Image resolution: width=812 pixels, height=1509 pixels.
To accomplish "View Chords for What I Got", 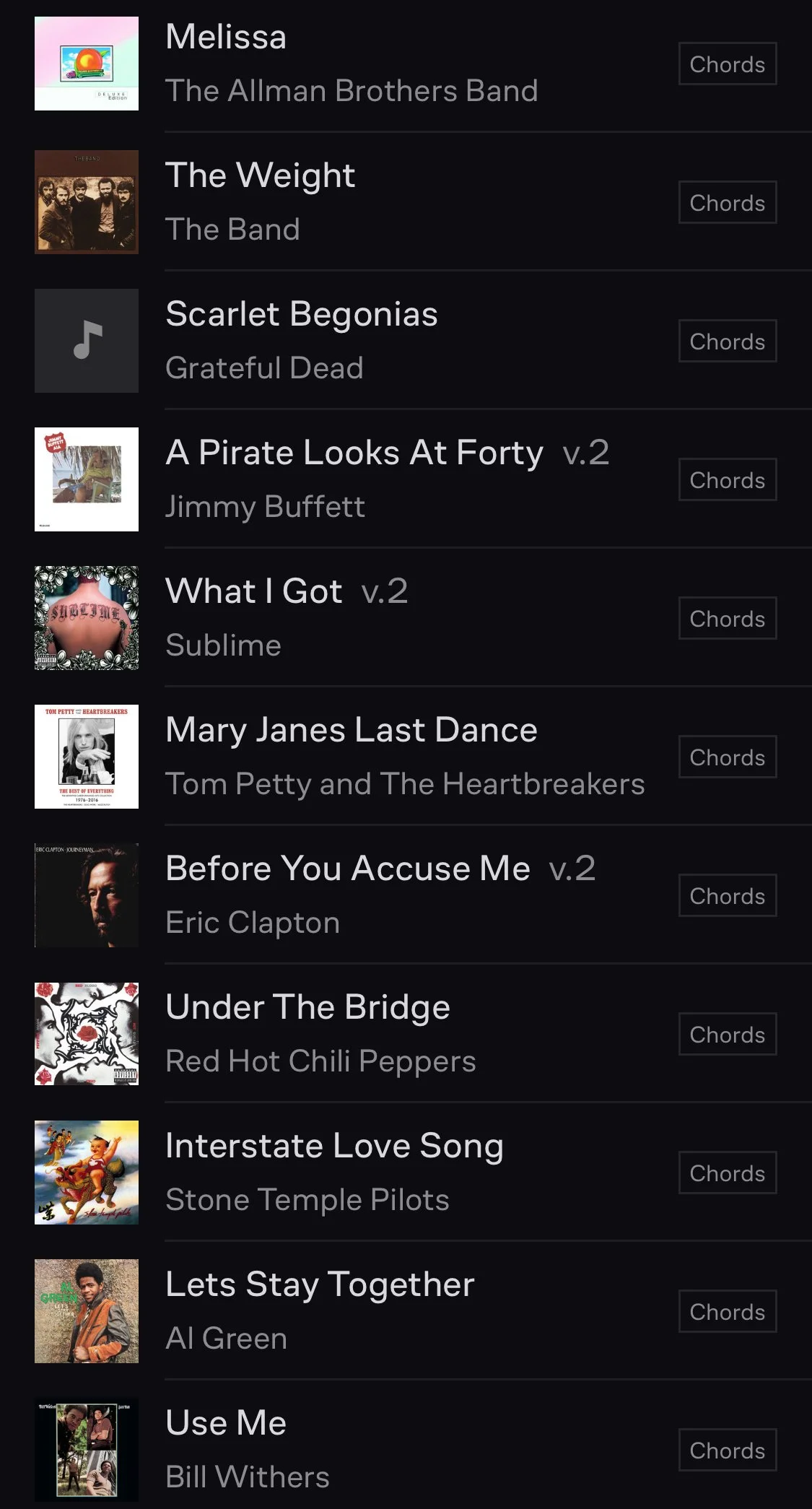I will 727,619.
